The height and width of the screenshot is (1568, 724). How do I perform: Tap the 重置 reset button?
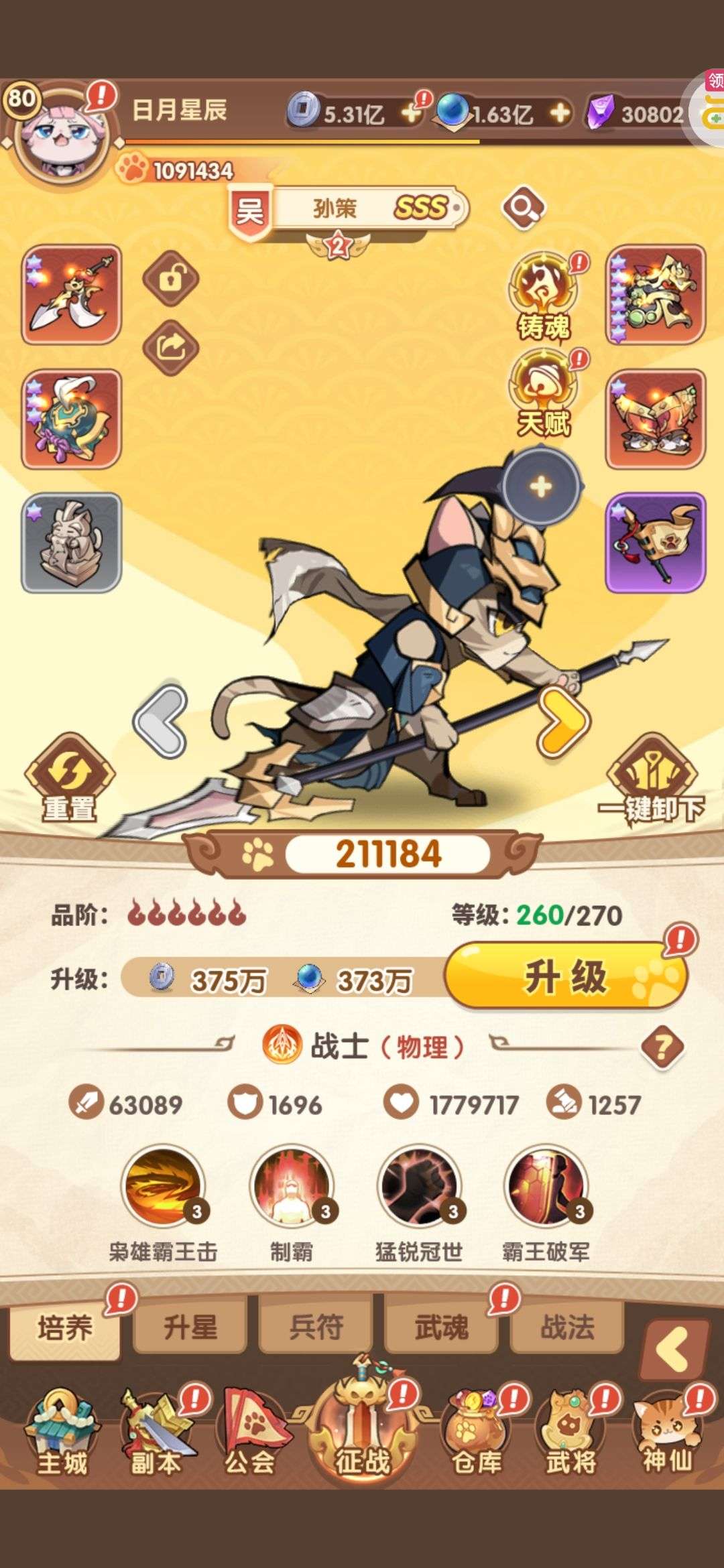pyautogui.click(x=70, y=779)
